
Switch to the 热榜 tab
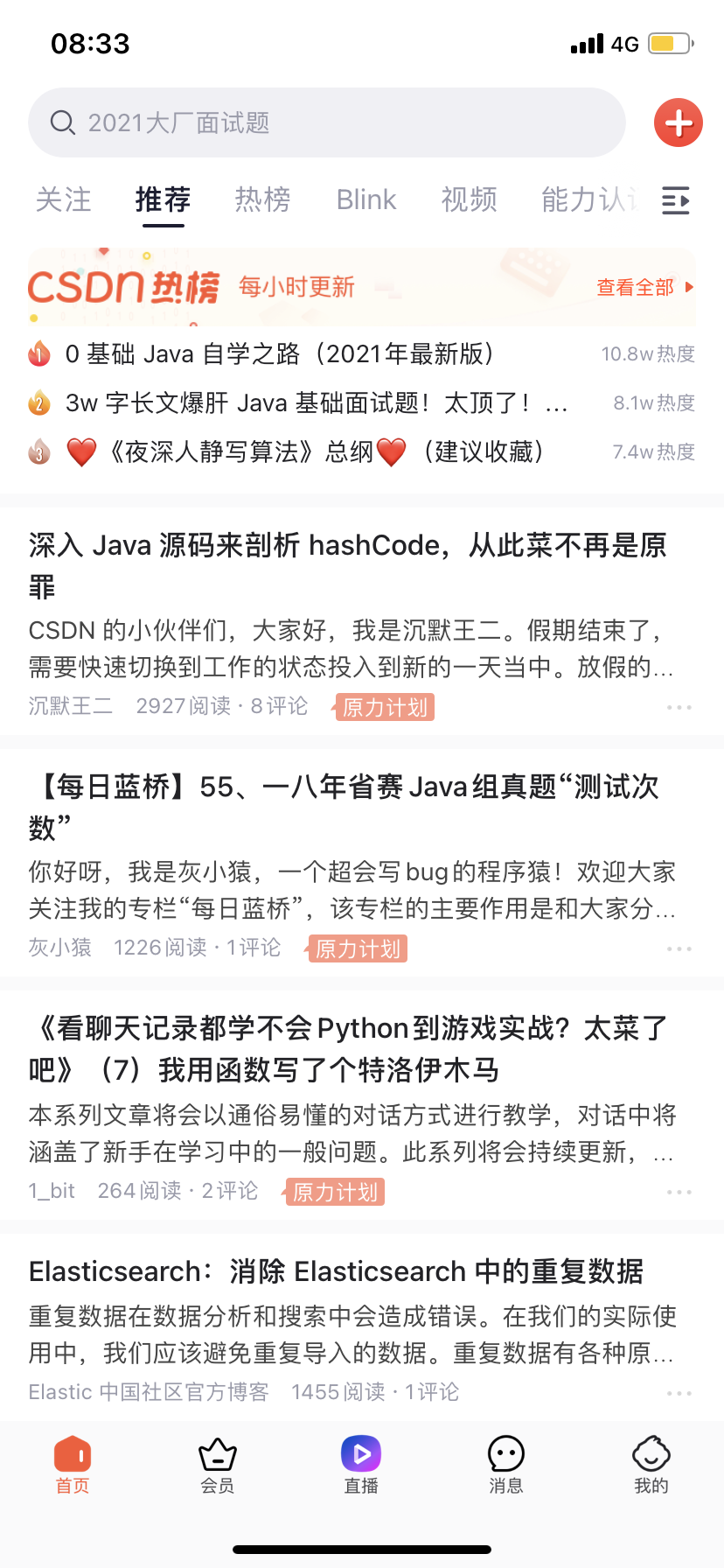(262, 199)
